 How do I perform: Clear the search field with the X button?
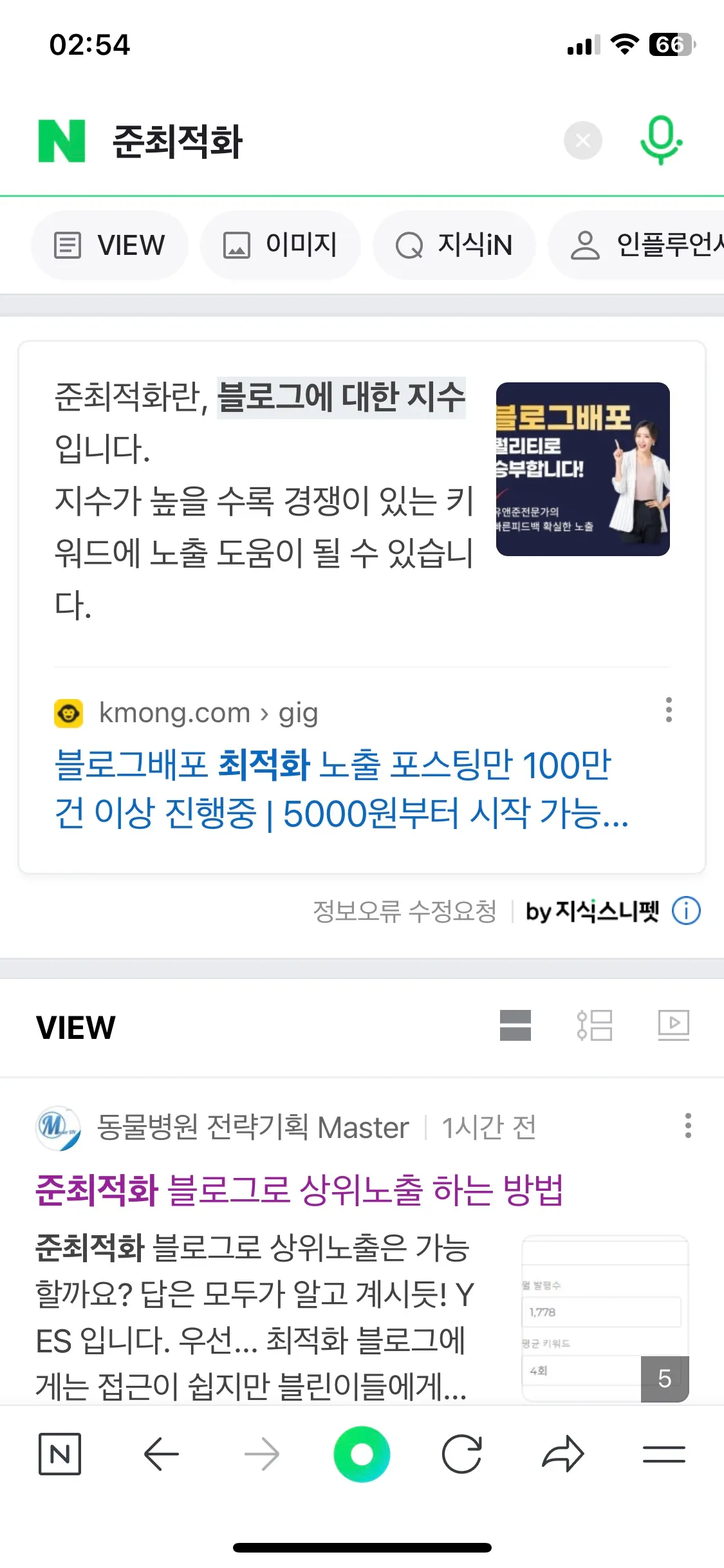coord(582,139)
